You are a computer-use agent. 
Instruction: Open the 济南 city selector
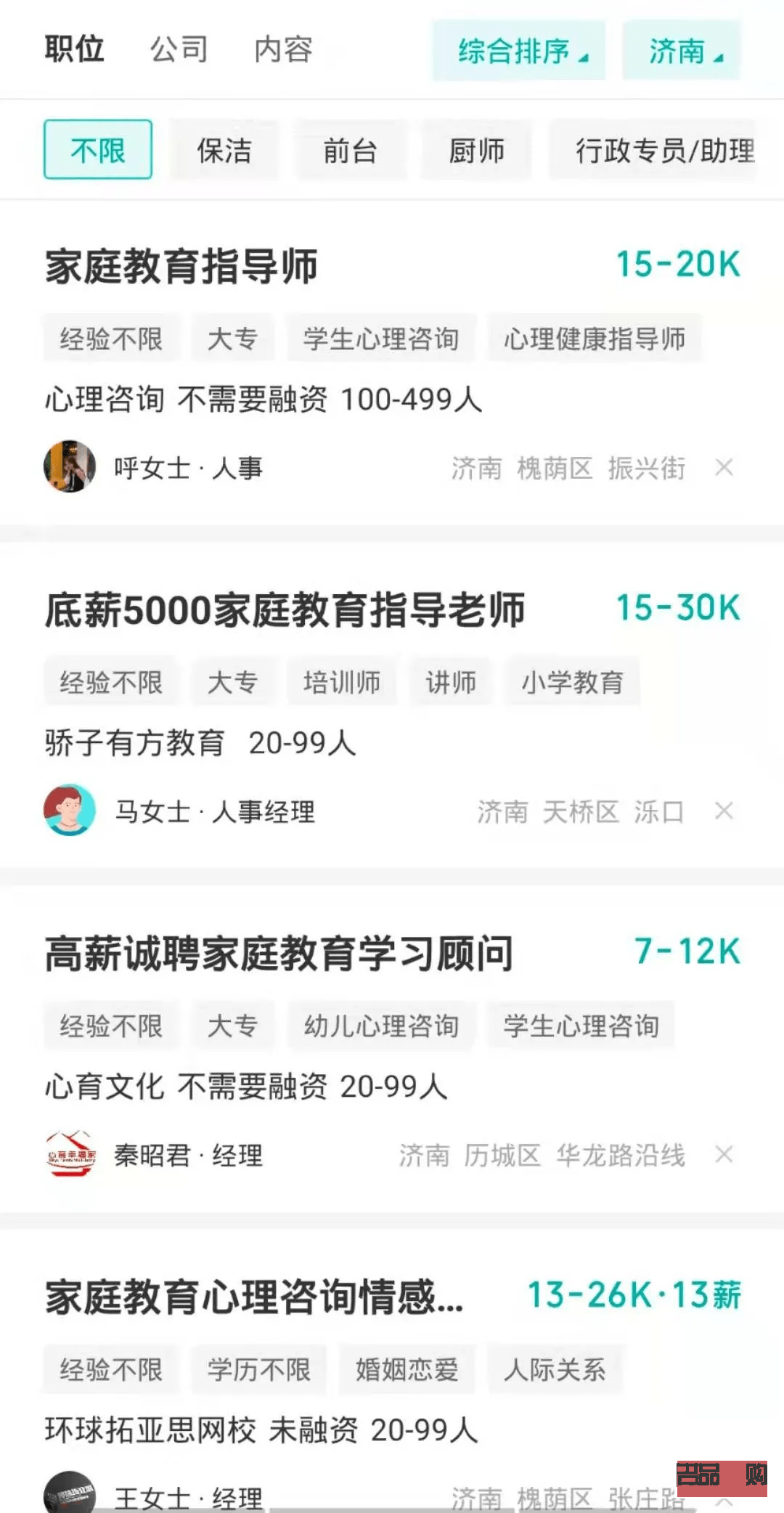point(679,51)
